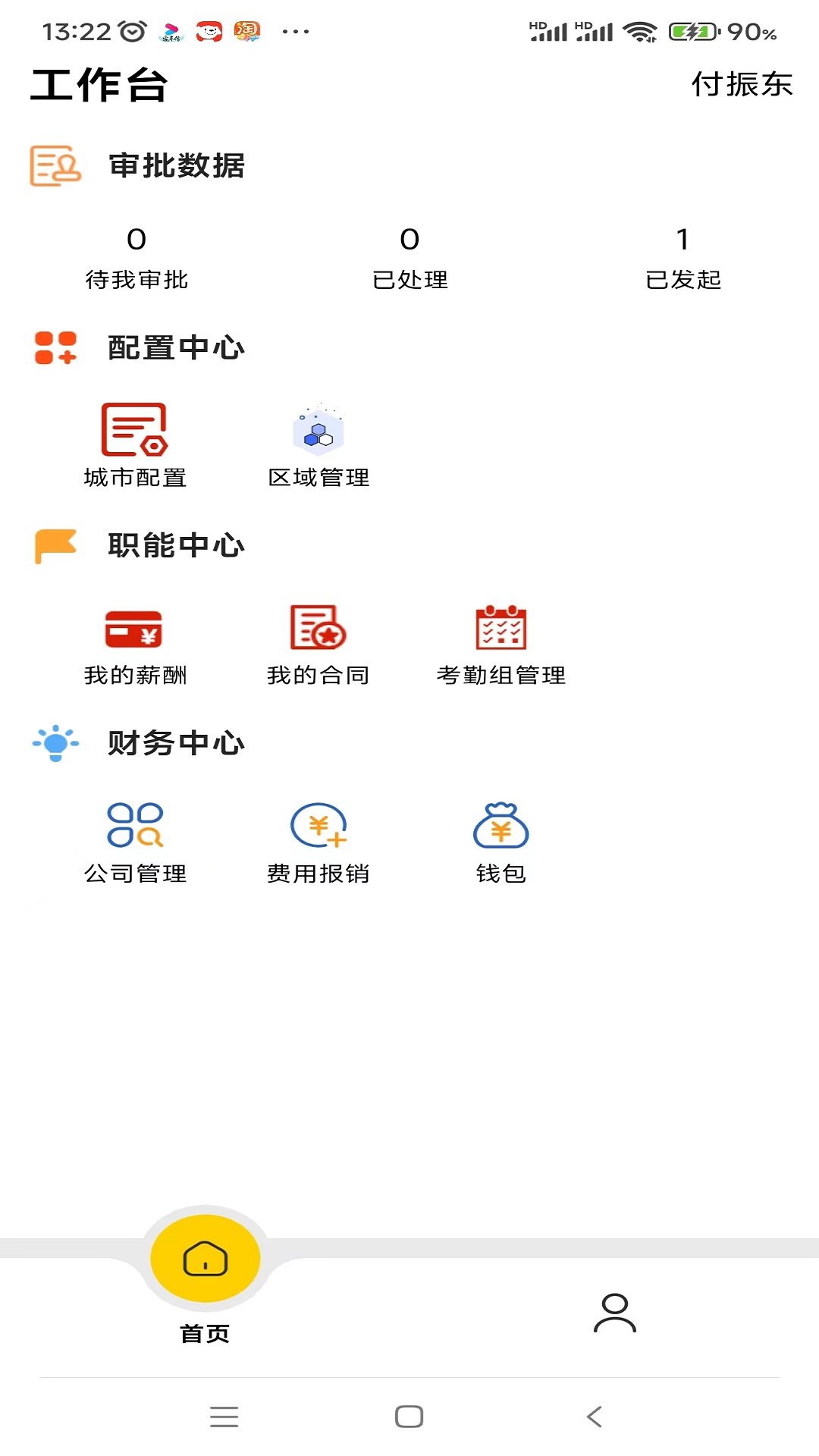Screen dimensions: 819x1456
Task: View 已发起 initiated approvals count
Action: click(683, 258)
